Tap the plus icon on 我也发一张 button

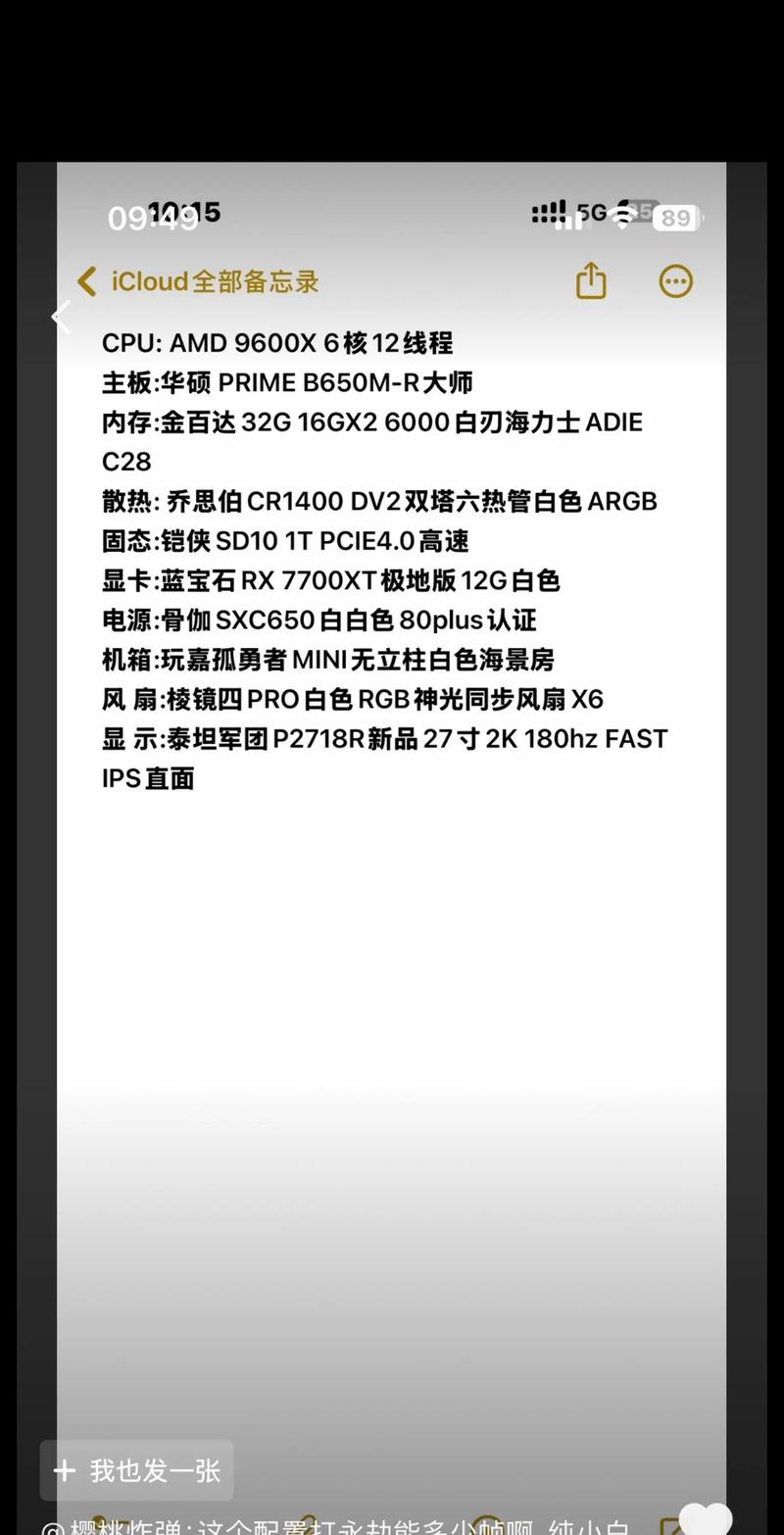coord(65,1470)
